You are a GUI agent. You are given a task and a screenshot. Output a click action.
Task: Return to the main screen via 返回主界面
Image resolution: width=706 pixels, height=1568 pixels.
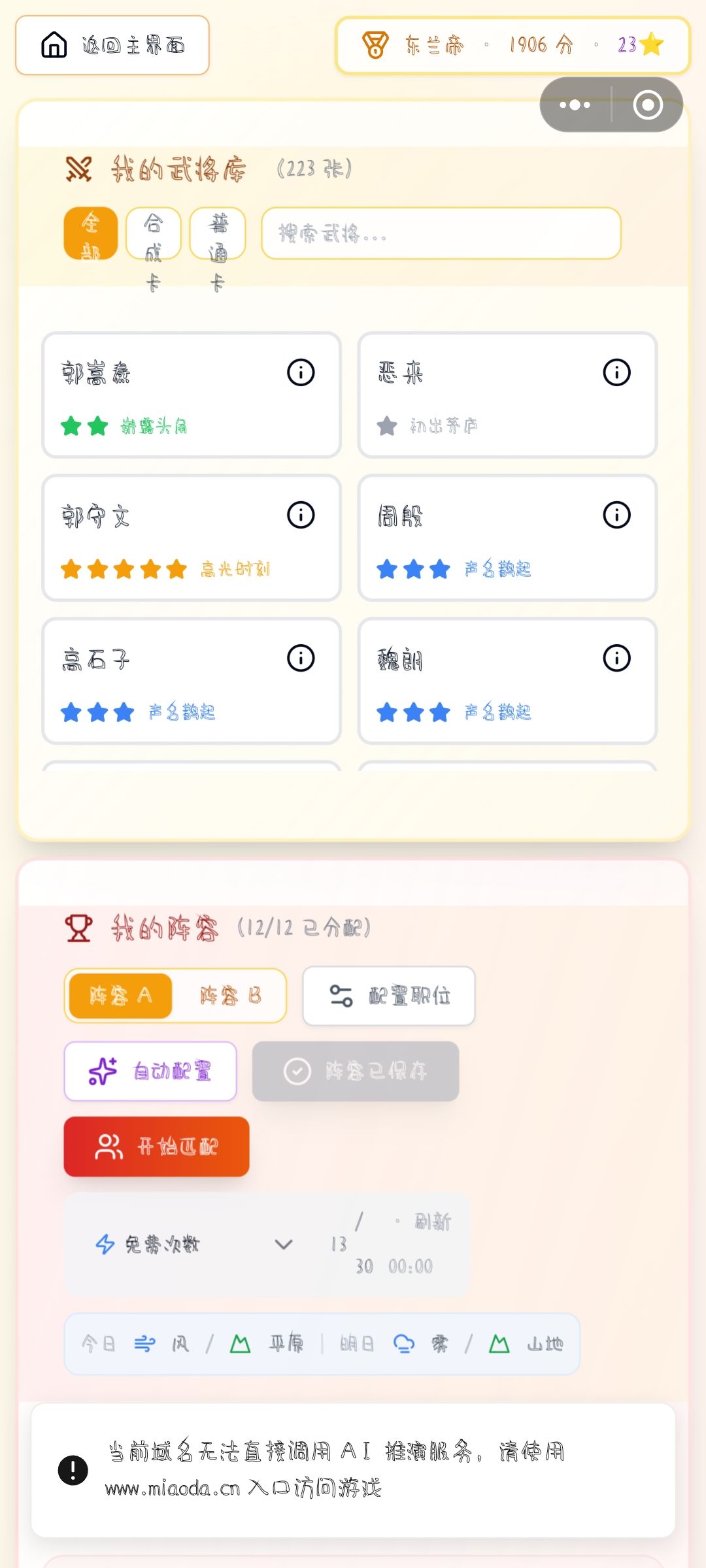click(x=112, y=45)
